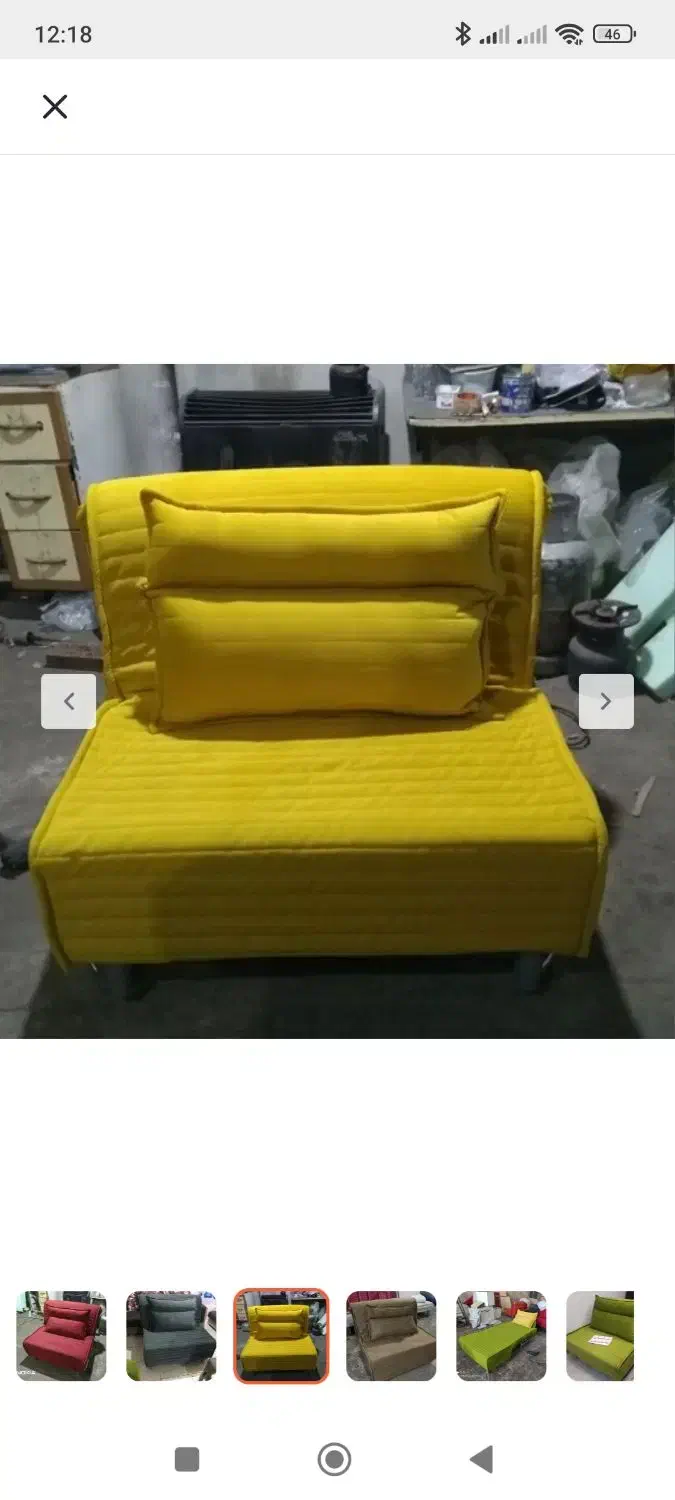
Task: Close the image viewer
Action: (x=55, y=107)
